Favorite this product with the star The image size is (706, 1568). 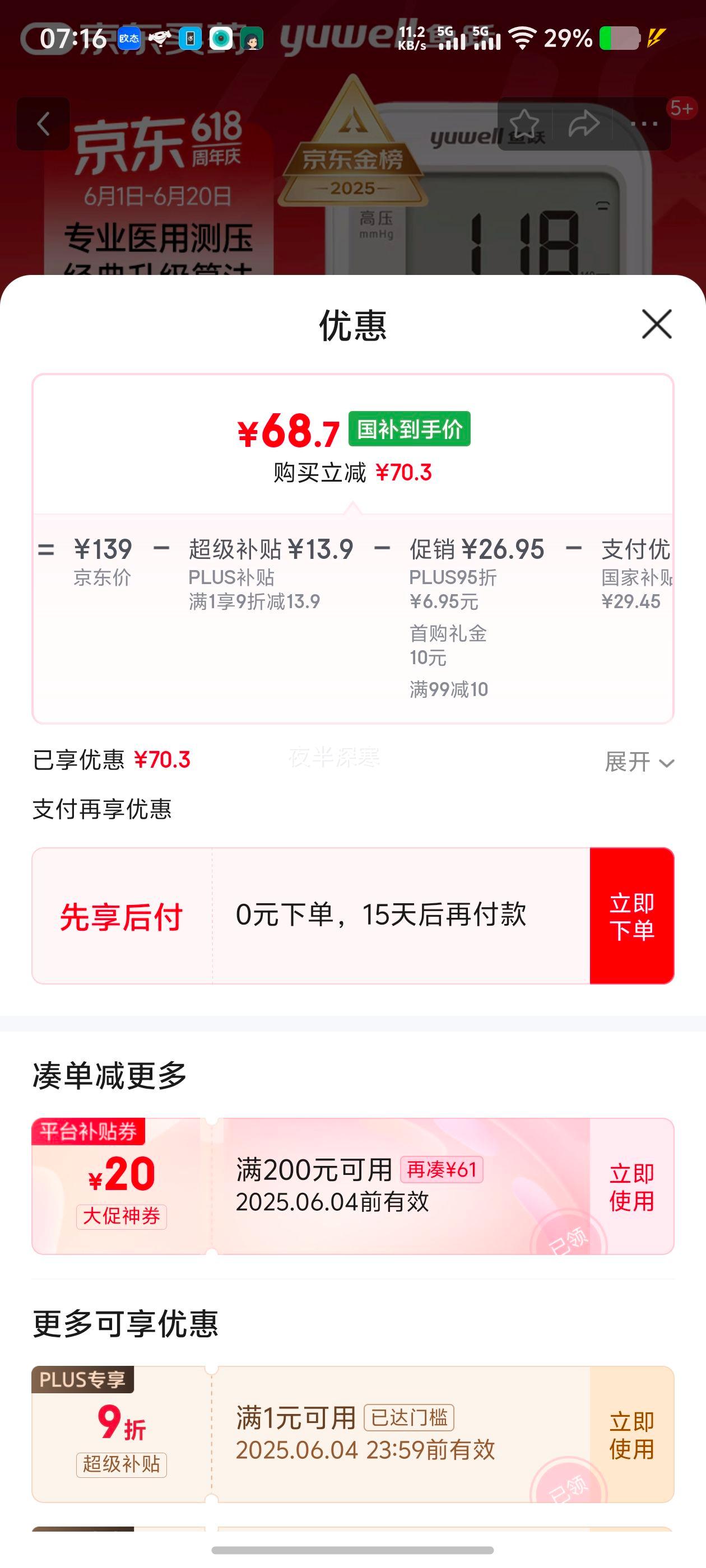tap(523, 124)
